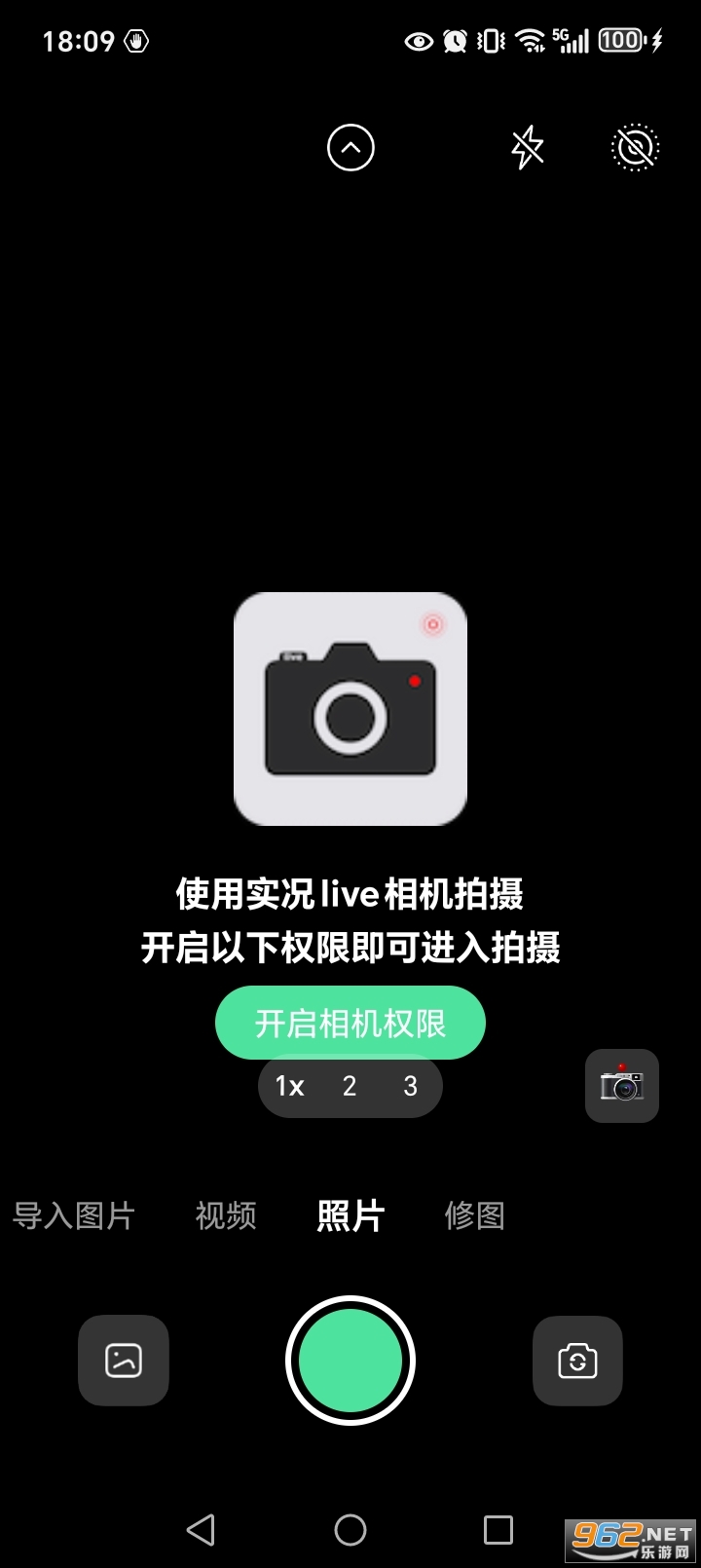This screenshot has width=701, height=1568.
Task: Open the gallery with the photo icon
Action: [x=124, y=1361]
